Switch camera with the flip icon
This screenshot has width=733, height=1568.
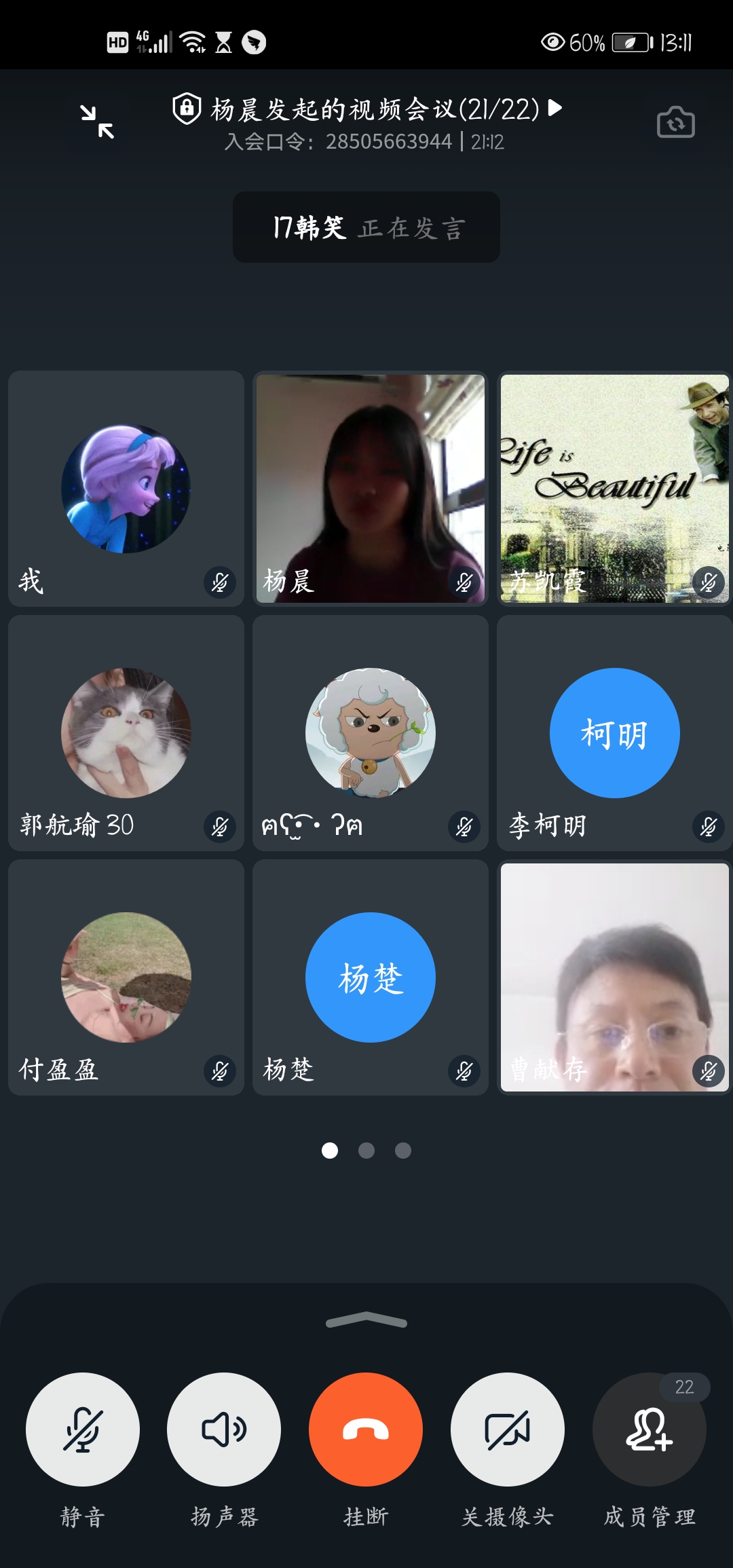(x=675, y=123)
